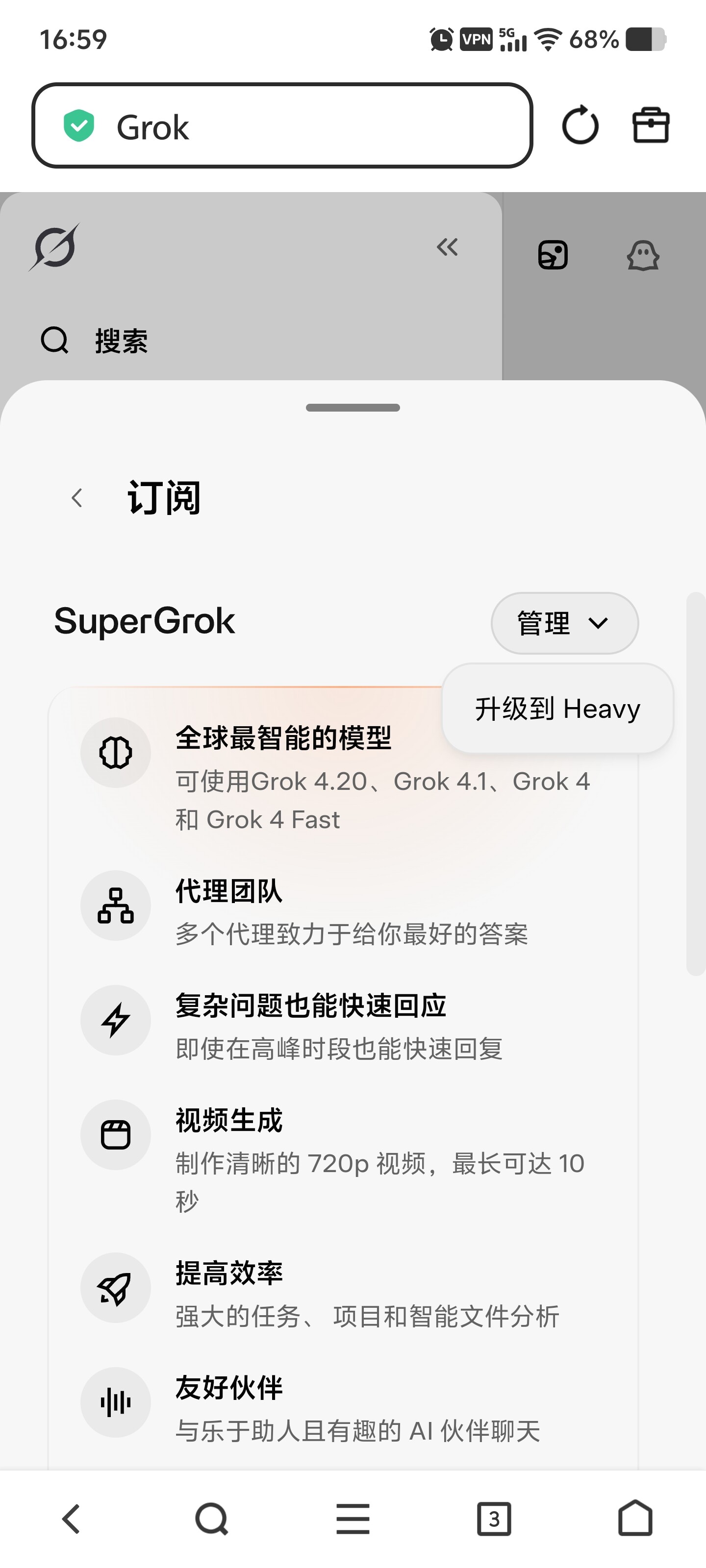
Task: Open the browser toolbox icon
Action: point(651,125)
